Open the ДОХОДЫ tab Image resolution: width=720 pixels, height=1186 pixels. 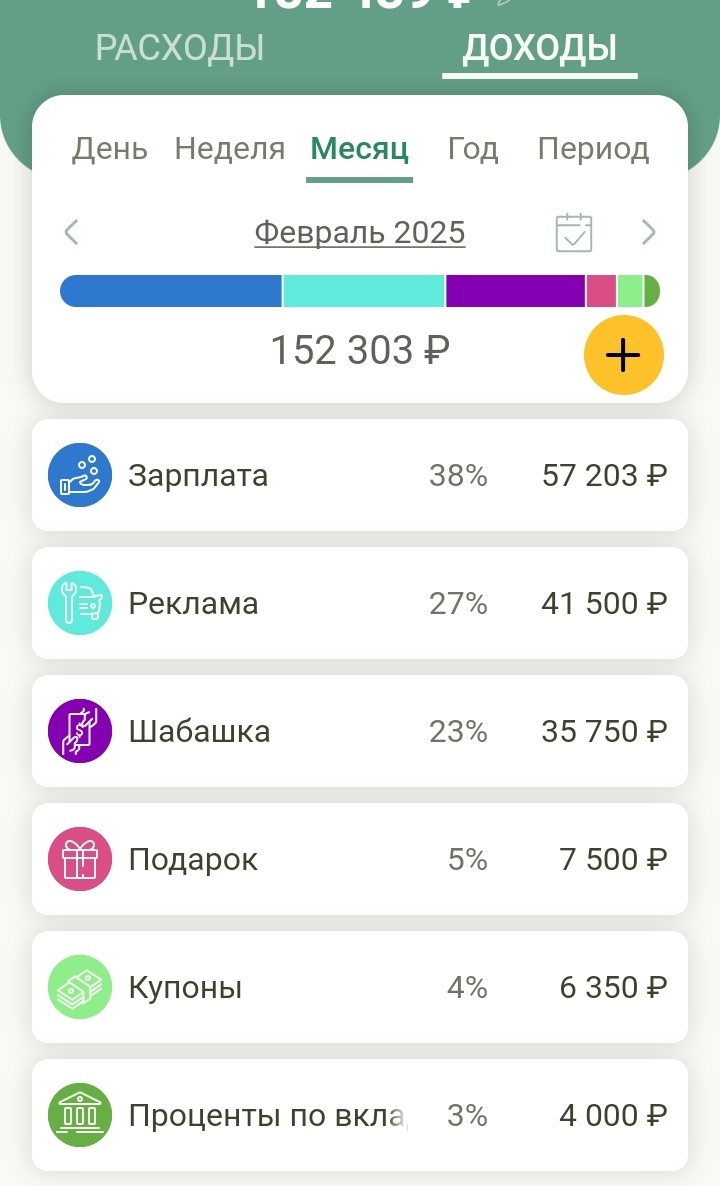pyautogui.click(x=539, y=46)
